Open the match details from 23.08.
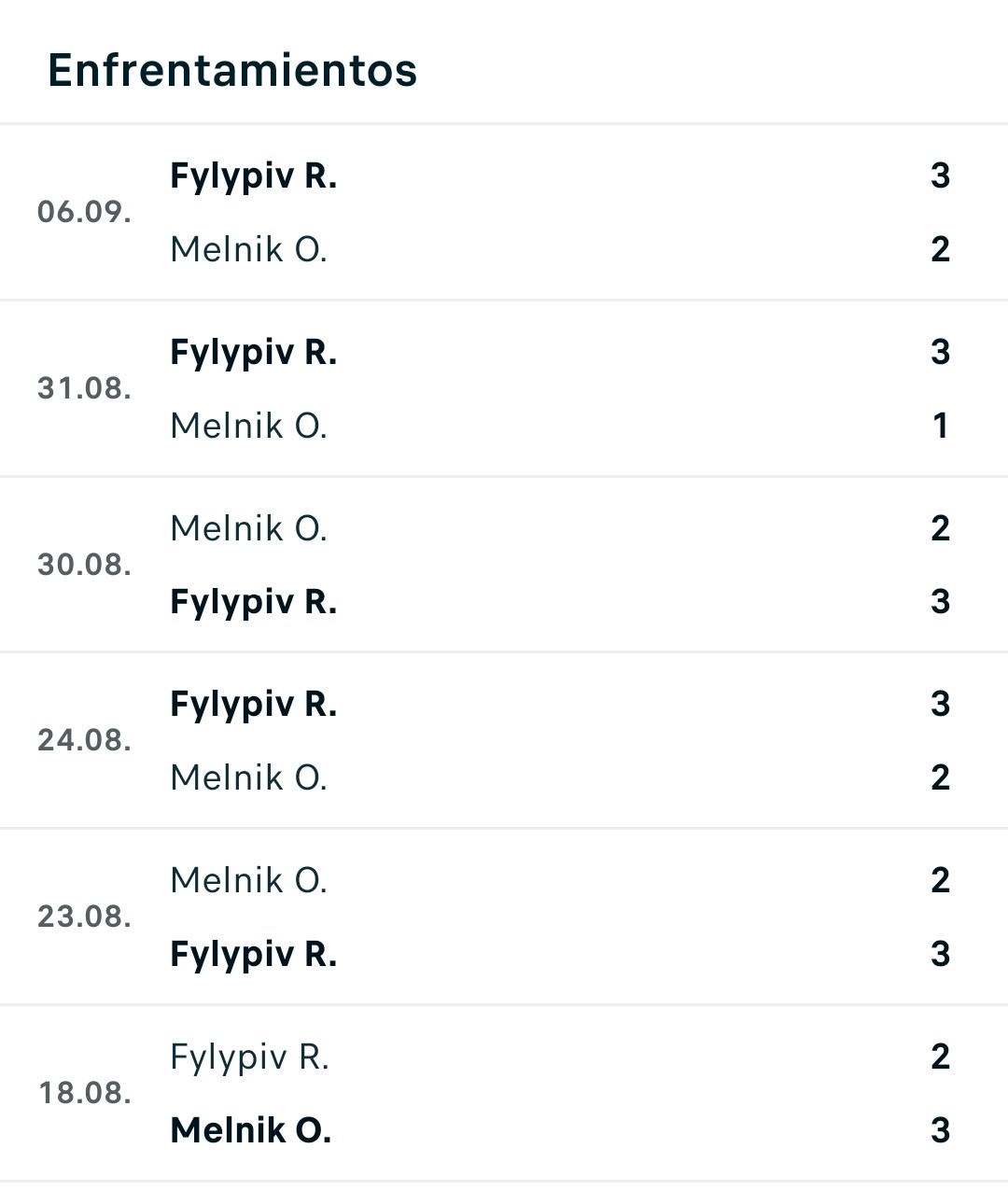 [x=504, y=917]
